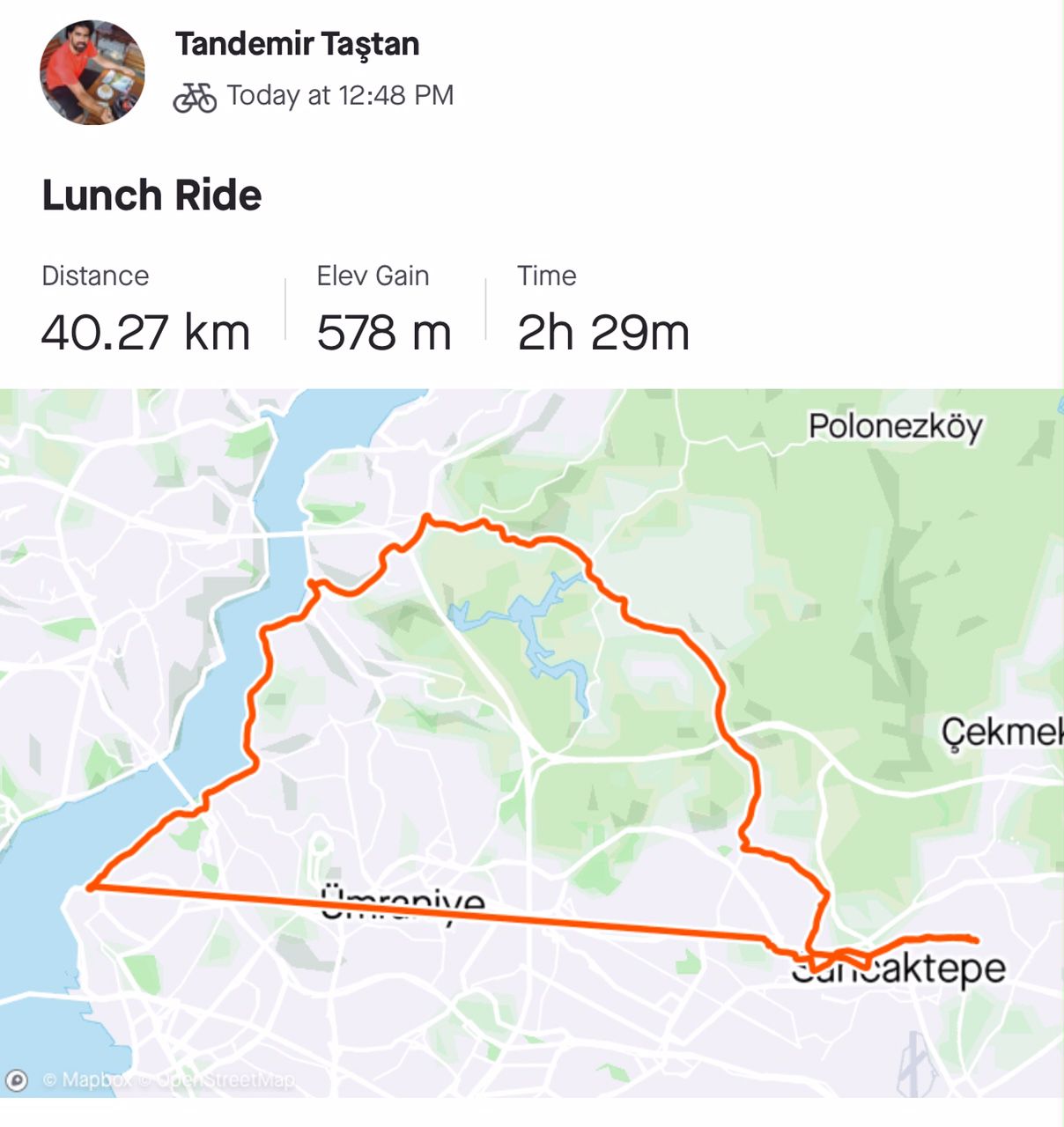Open Tandemir Taştan's profile photo

click(x=92, y=72)
